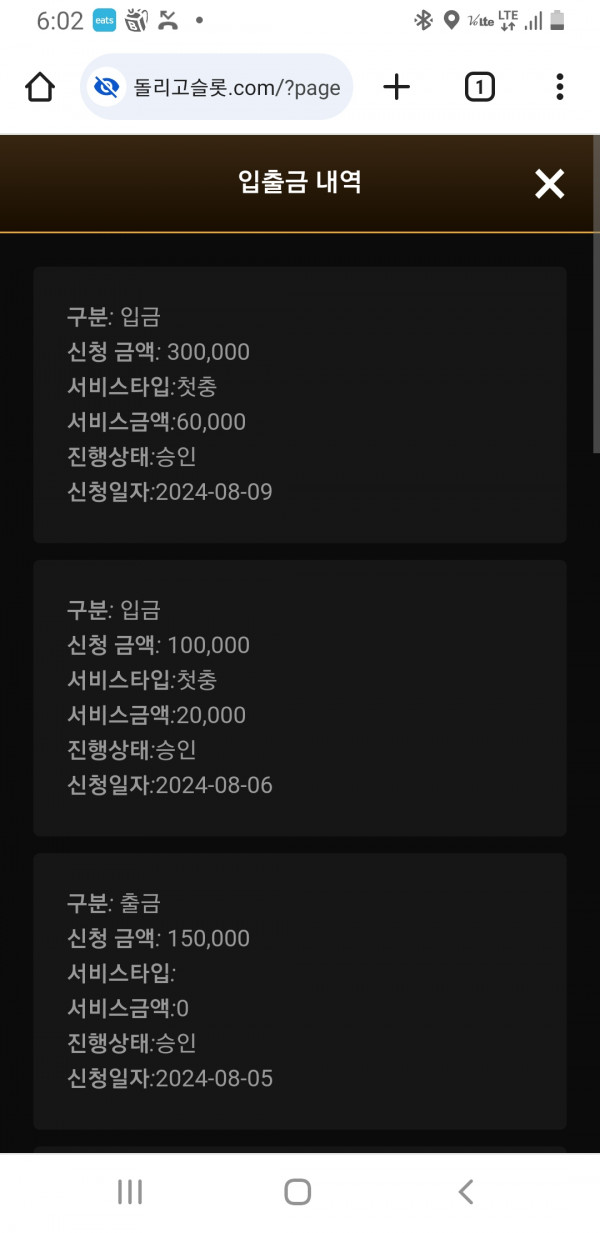Close the 입출금 내역 panel

[x=549, y=183]
